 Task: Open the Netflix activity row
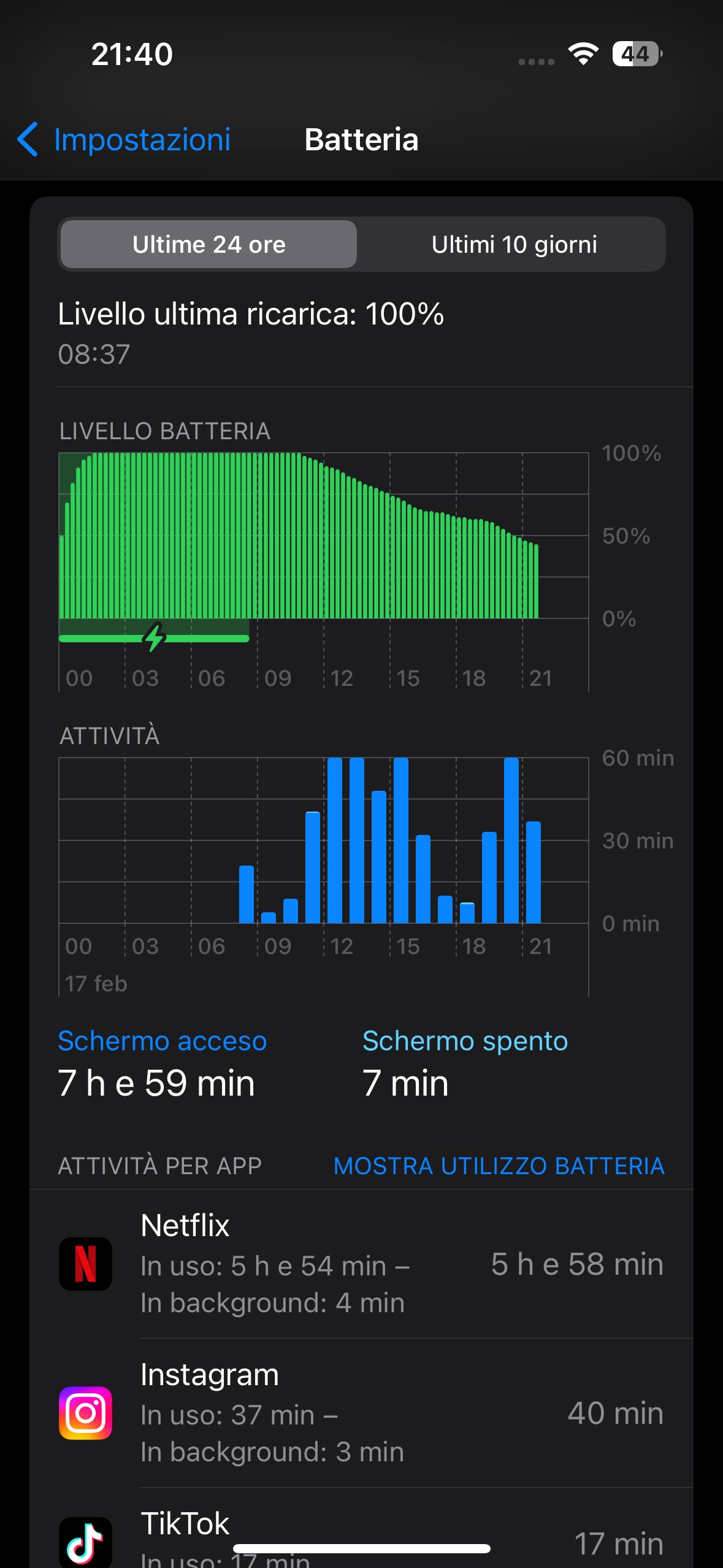click(361, 1264)
